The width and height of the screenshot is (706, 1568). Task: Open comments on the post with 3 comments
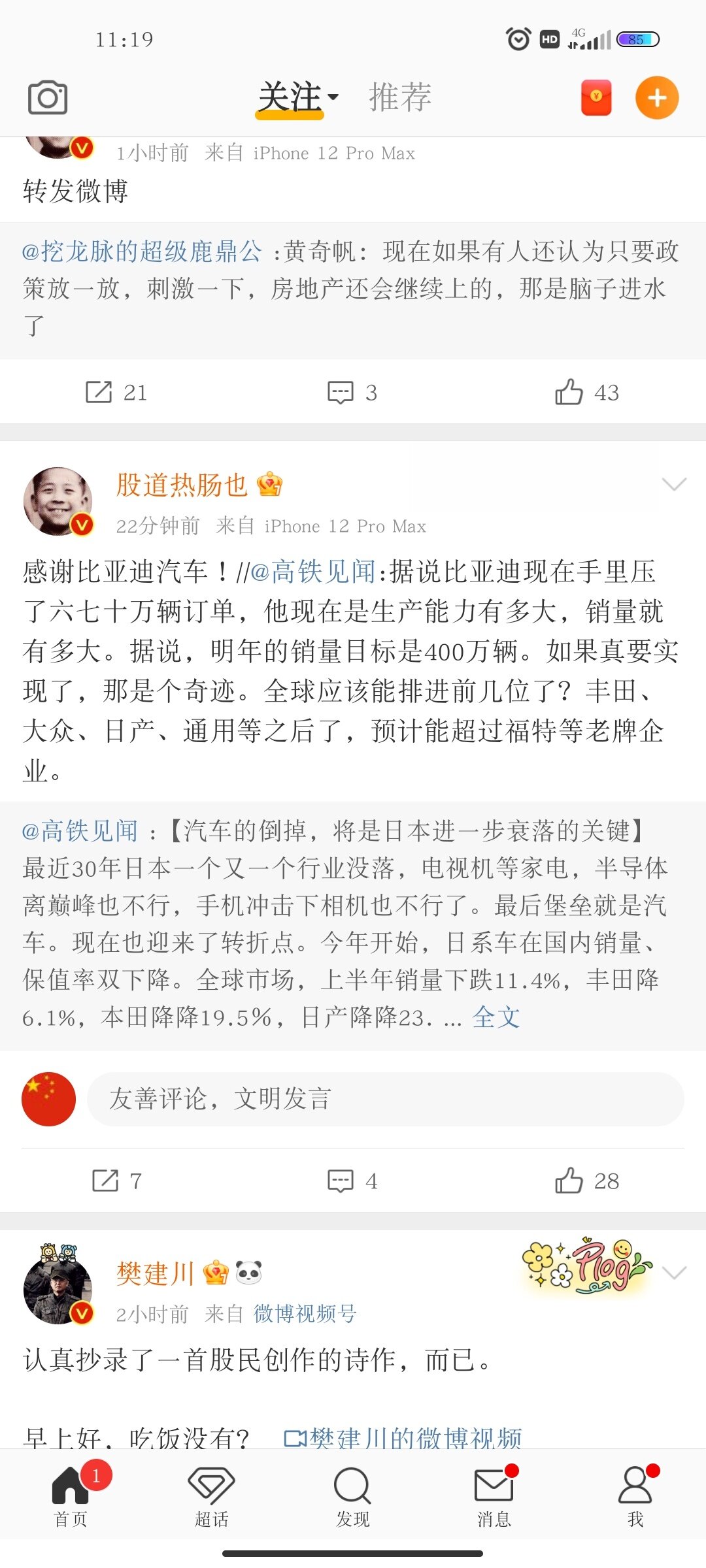[352, 392]
